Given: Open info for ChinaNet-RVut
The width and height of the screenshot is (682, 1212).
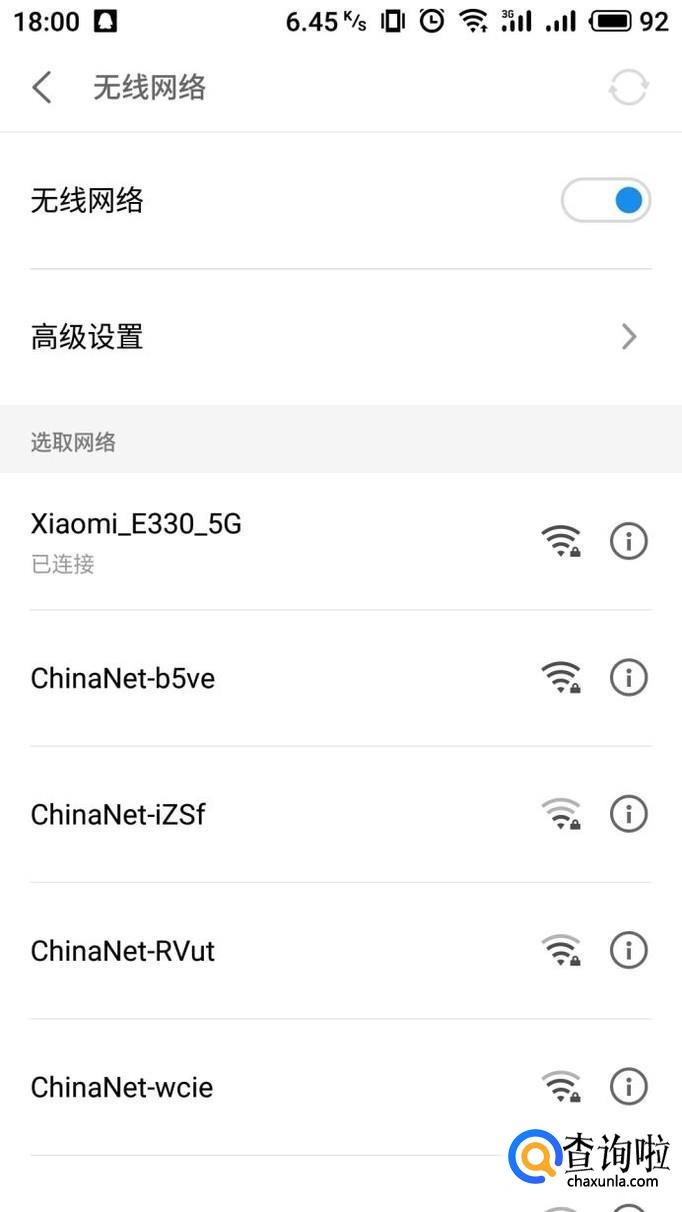Looking at the screenshot, I should coord(629,950).
